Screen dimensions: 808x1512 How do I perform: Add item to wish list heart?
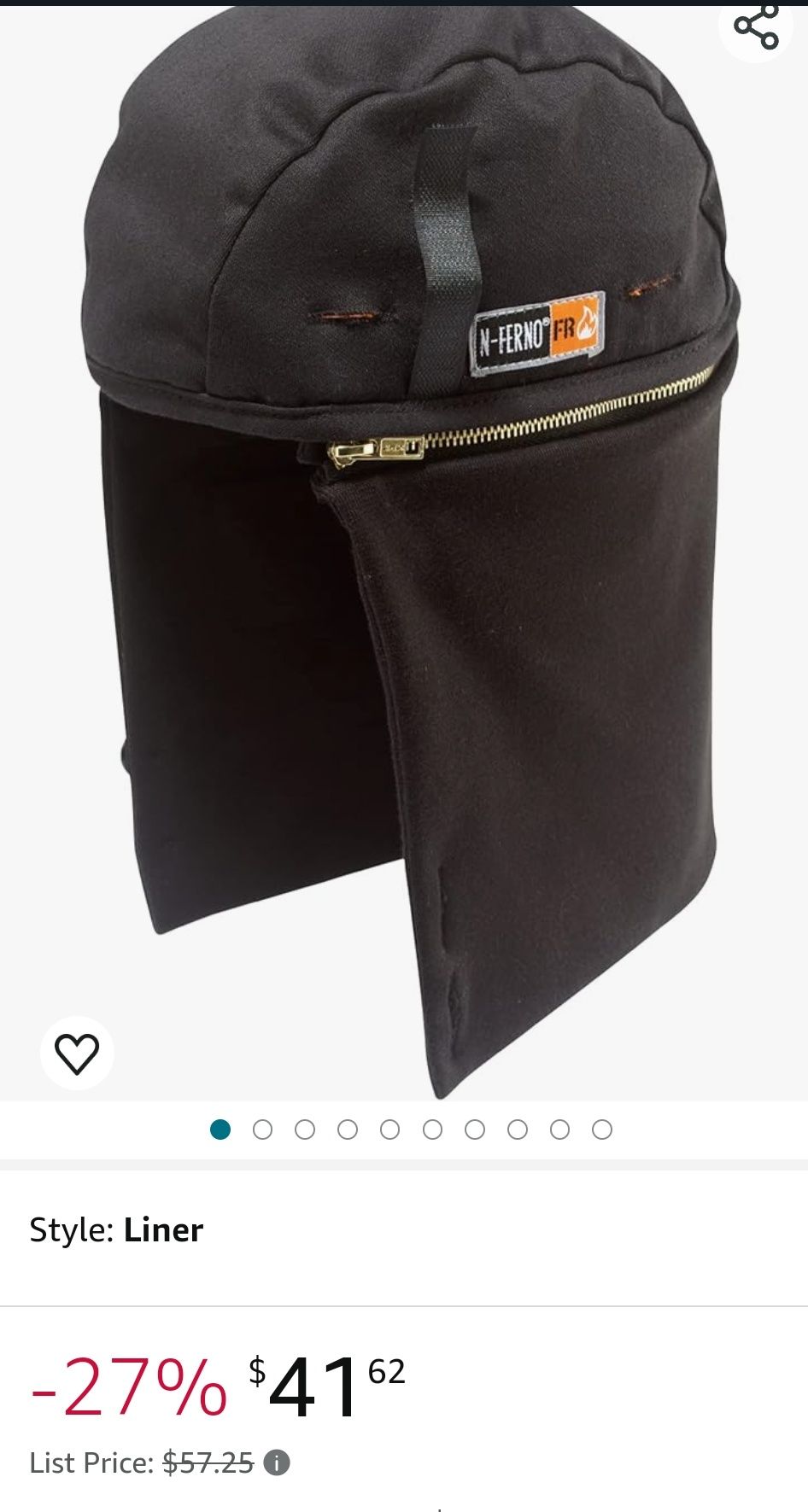coord(77,1053)
